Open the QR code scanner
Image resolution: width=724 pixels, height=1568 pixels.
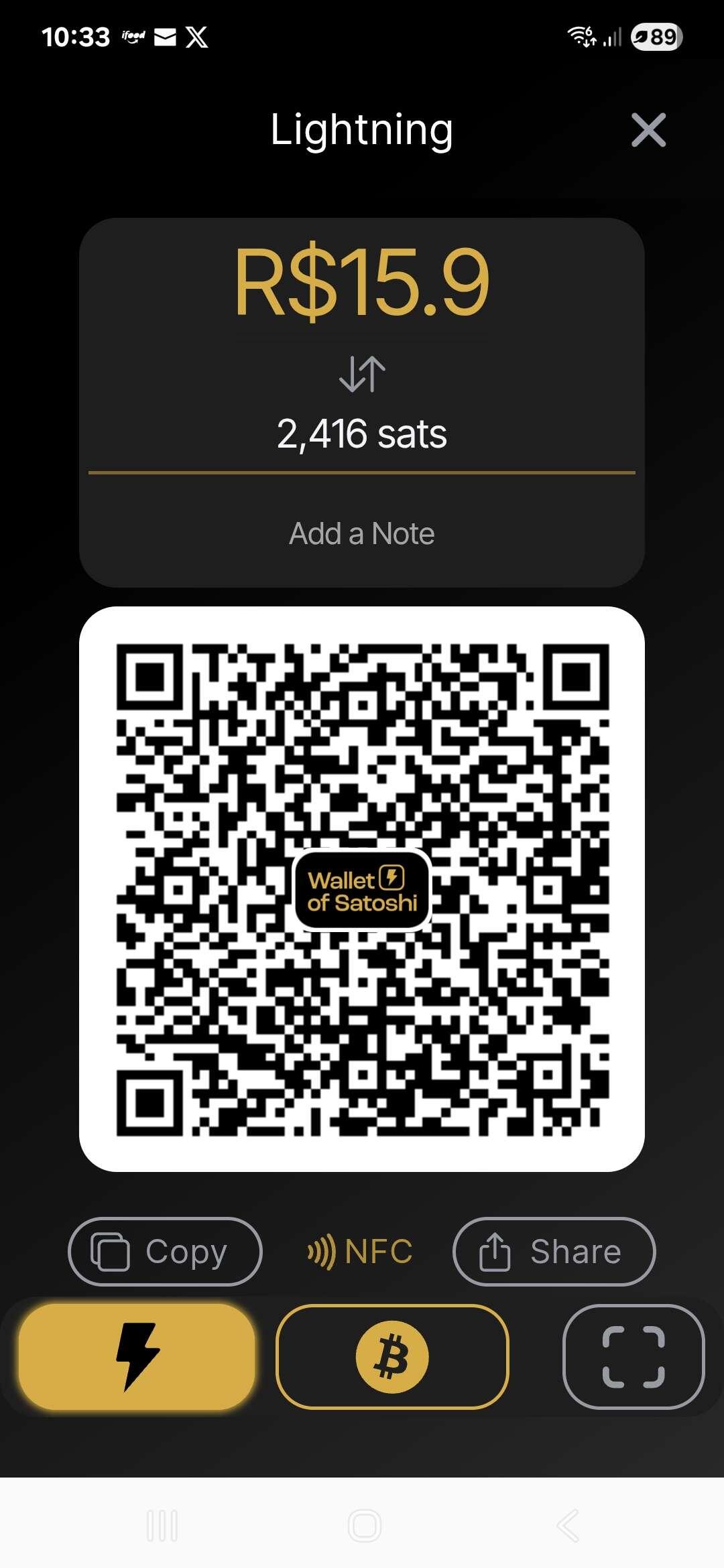pos(633,1357)
